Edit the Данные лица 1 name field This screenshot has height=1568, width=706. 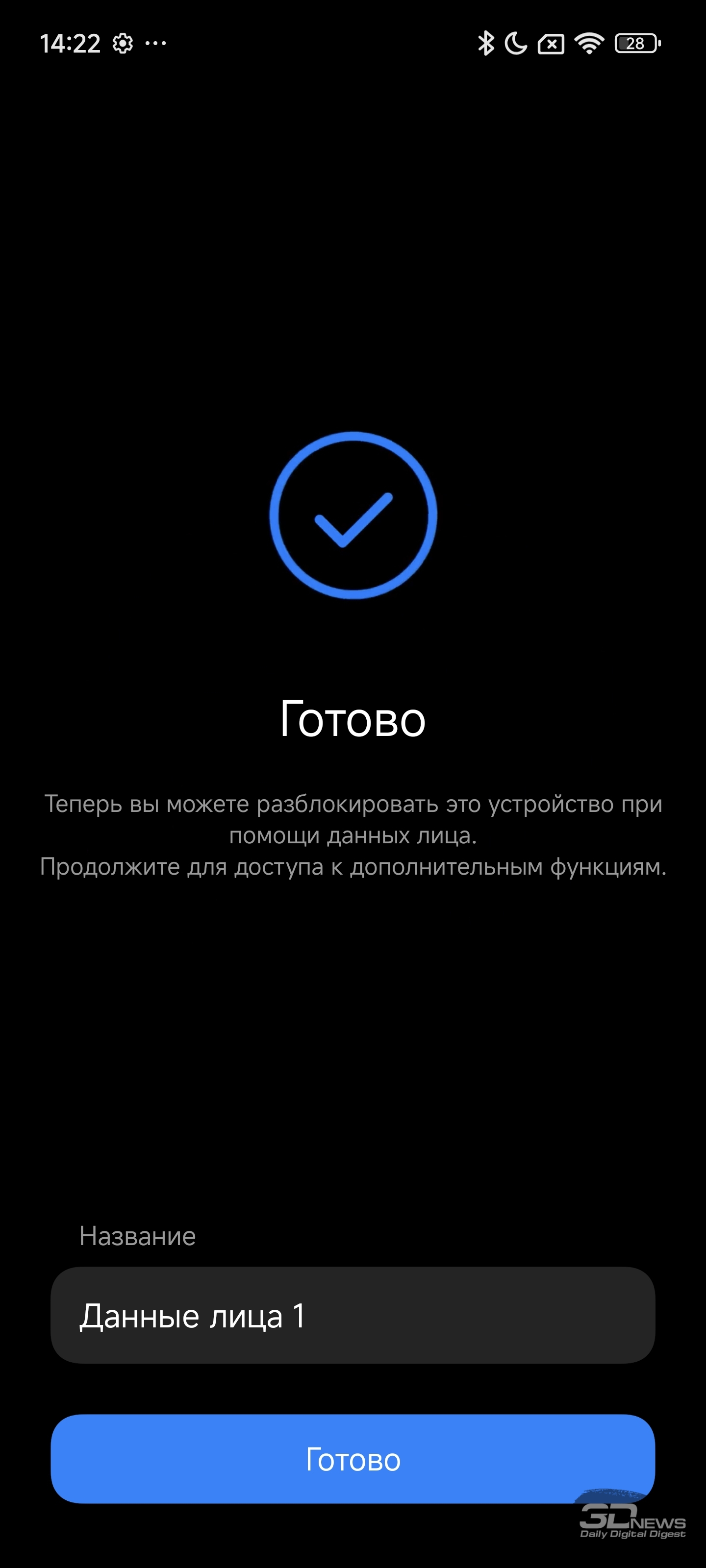click(x=353, y=1315)
